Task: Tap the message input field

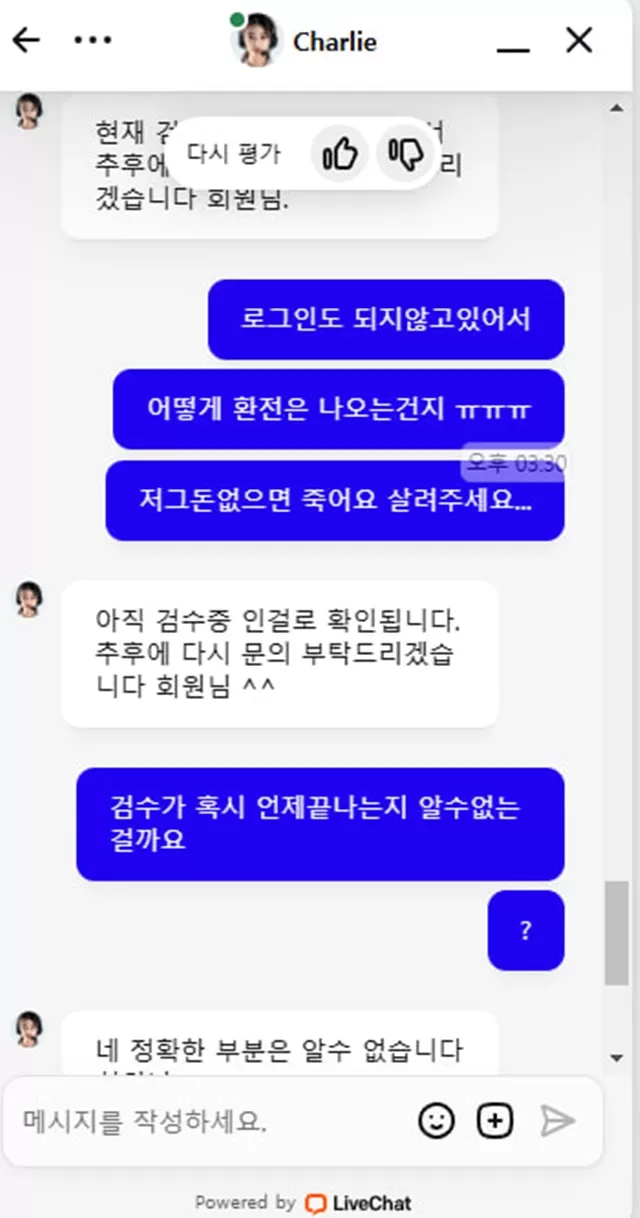Action: pyautogui.click(x=210, y=1121)
